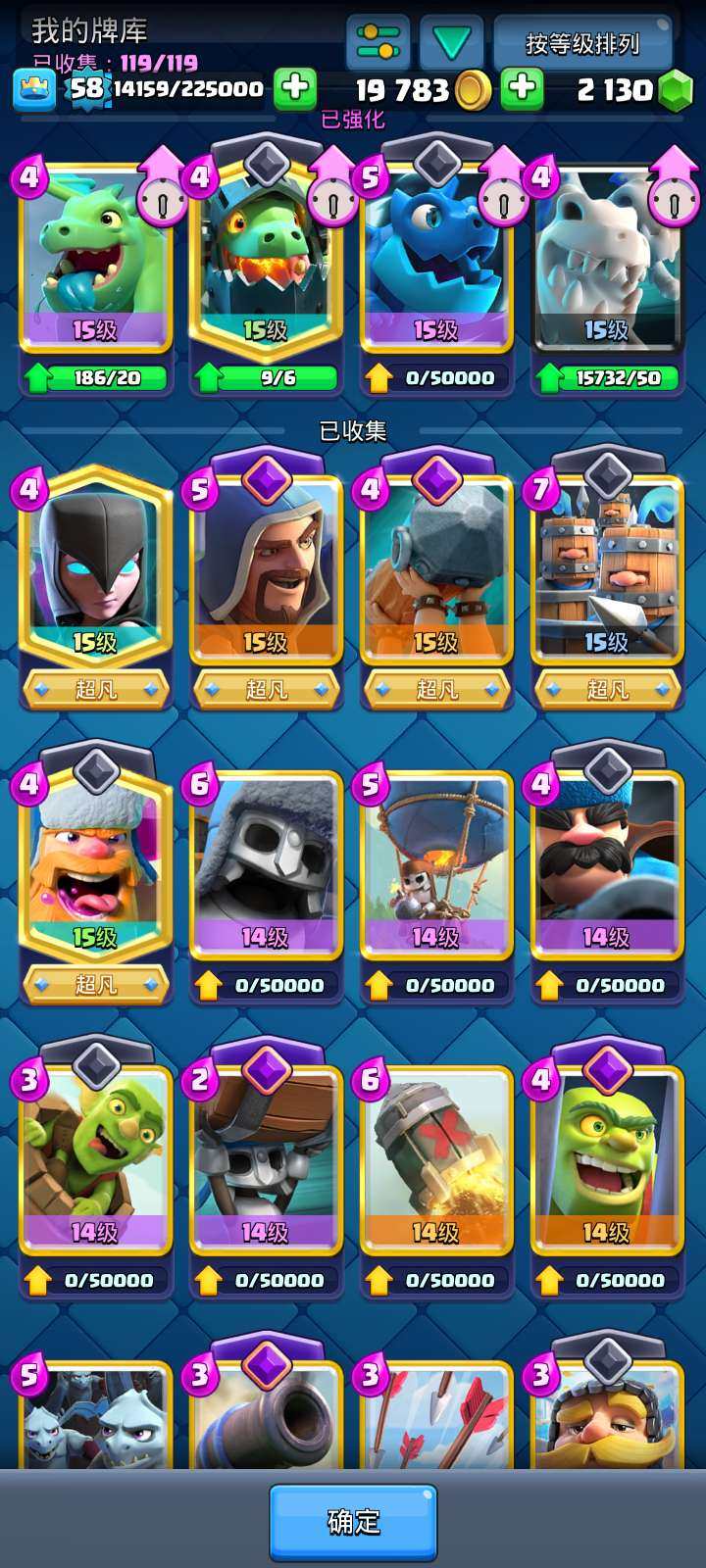
Task: Select the Electro Dragon card level 15
Action: click(x=436, y=260)
